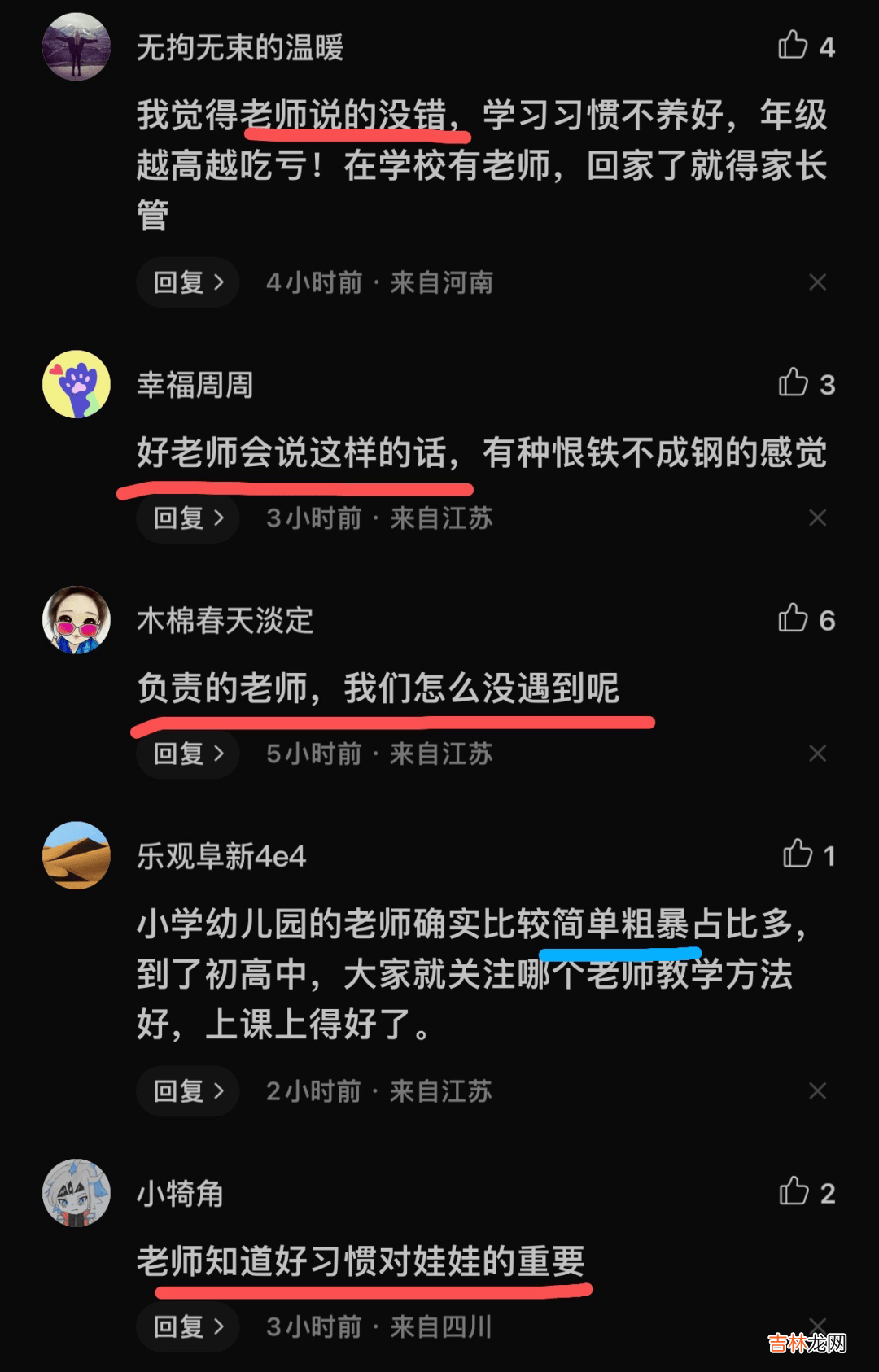Viewport: 879px width, 1372px height.
Task: Like 无拘无束的温暖's comment with the thumbs-up icon
Action: tap(795, 46)
